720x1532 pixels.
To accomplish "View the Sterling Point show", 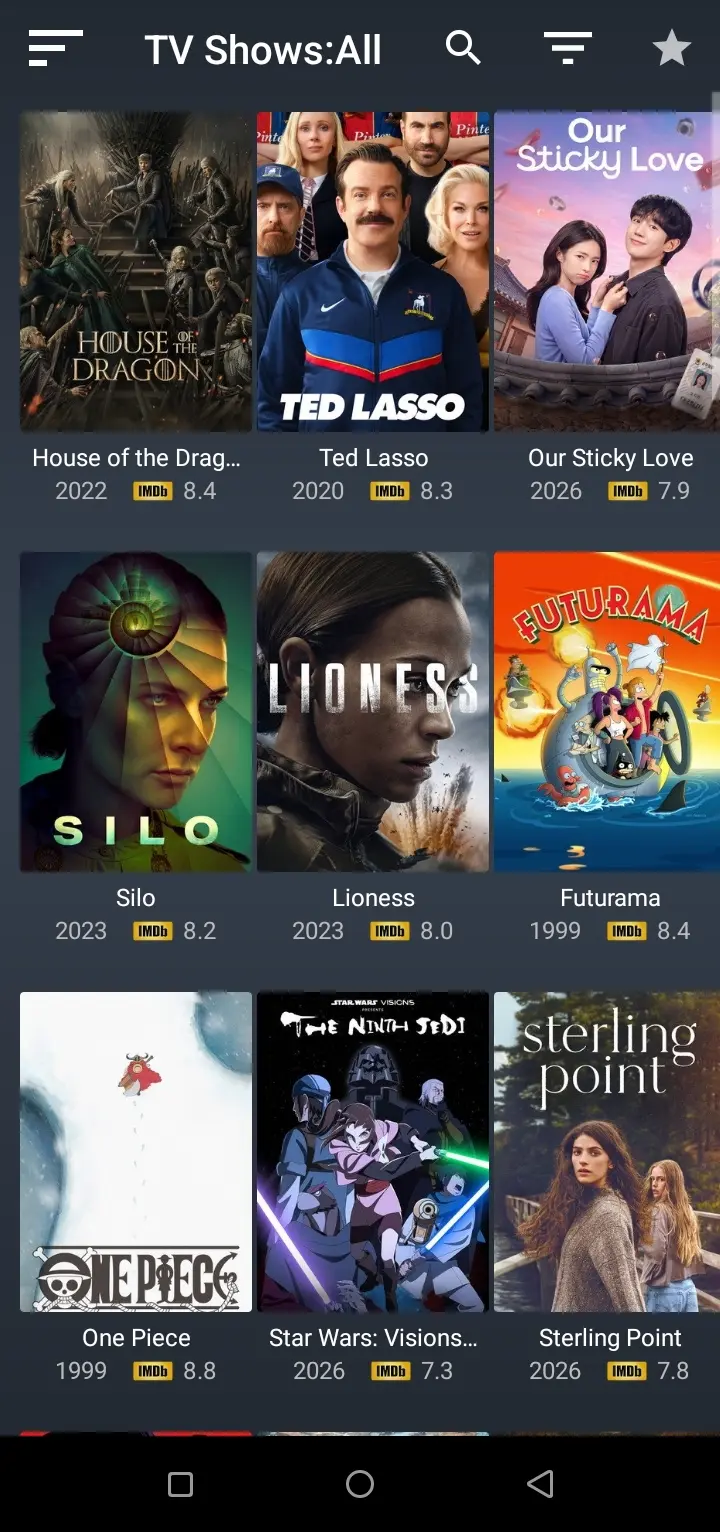I will coord(607,1152).
